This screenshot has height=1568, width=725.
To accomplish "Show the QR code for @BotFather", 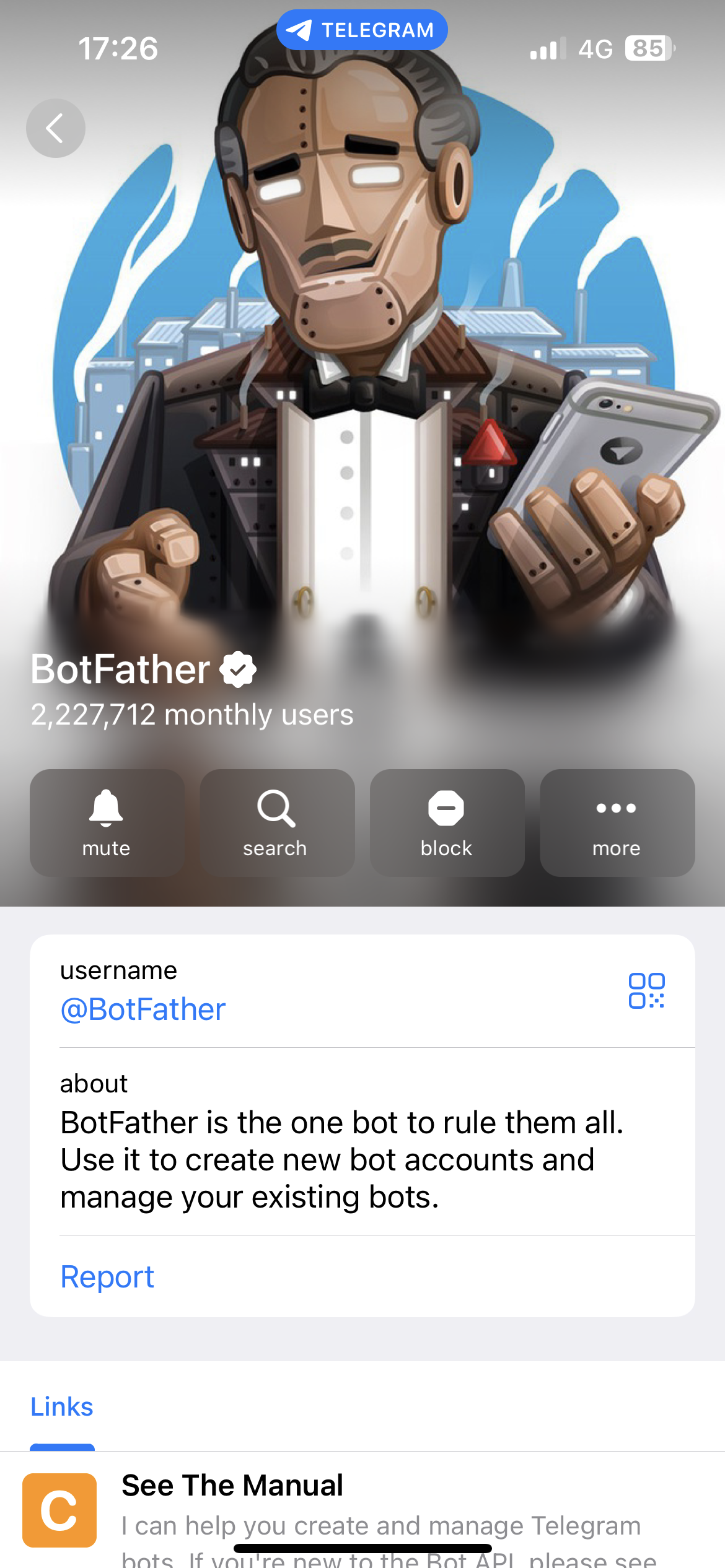I will (646, 990).
